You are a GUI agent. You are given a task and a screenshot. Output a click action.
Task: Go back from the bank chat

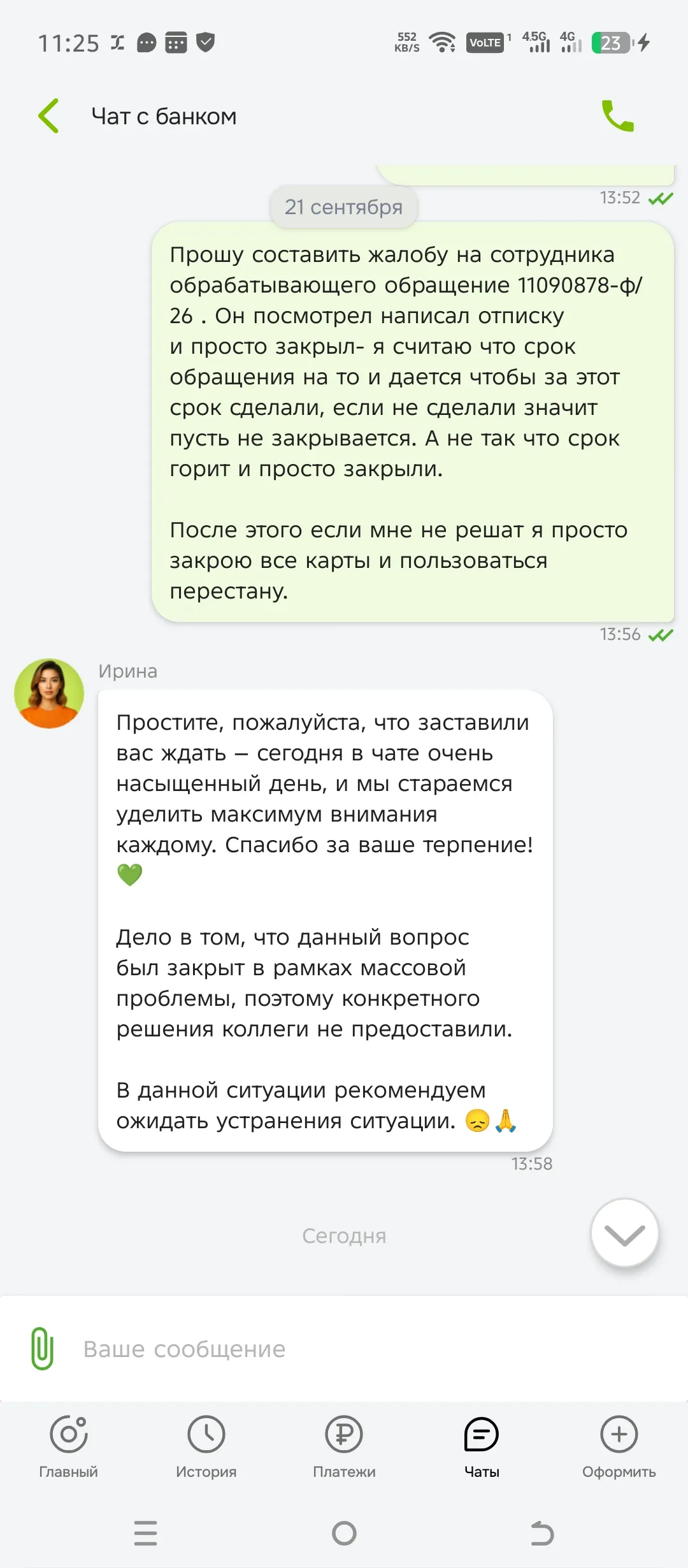tap(48, 116)
